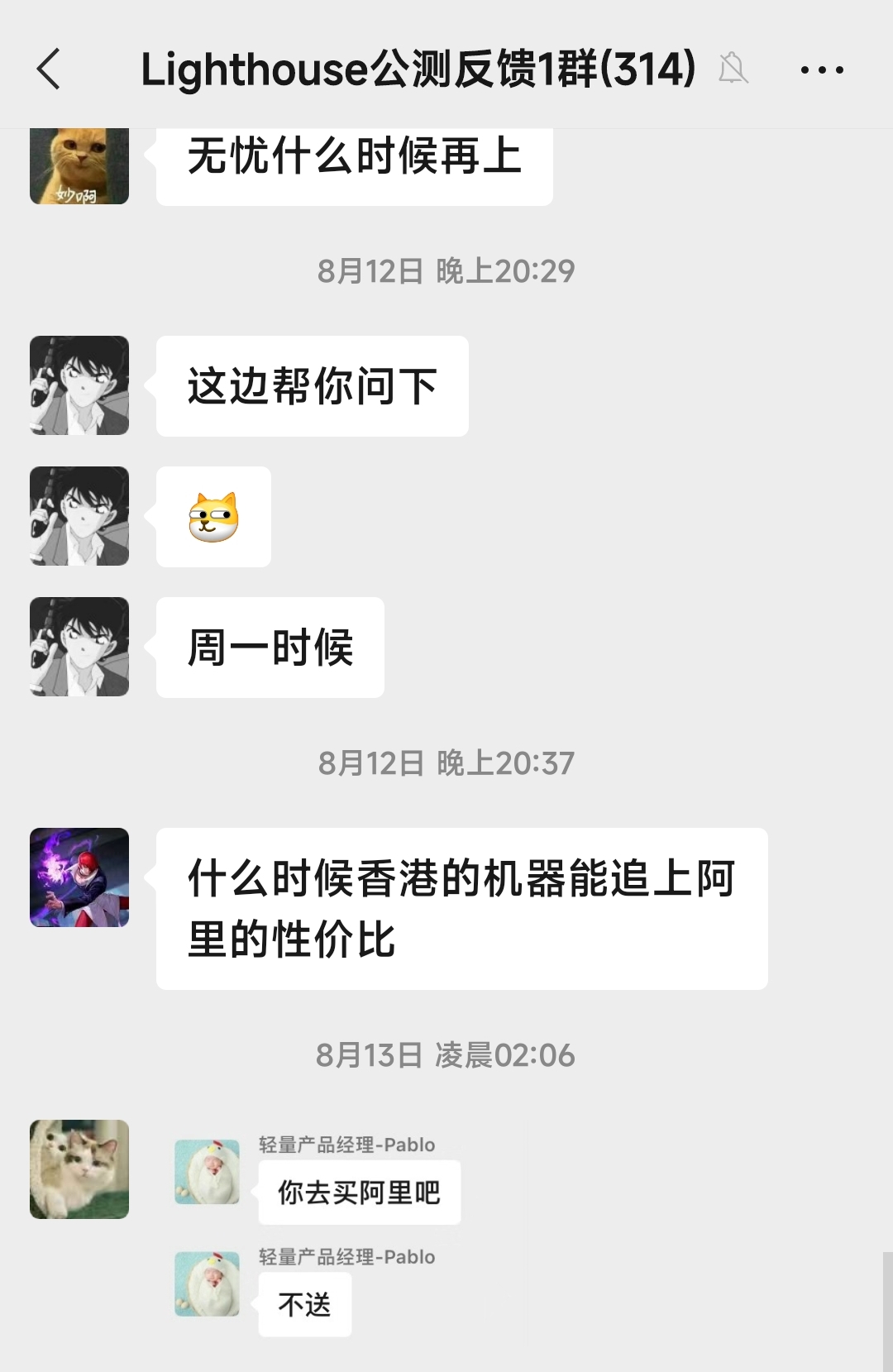Image resolution: width=893 pixels, height=1372 pixels.
Task: Go back from the Lighthouse group chat
Action: (50, 69)
